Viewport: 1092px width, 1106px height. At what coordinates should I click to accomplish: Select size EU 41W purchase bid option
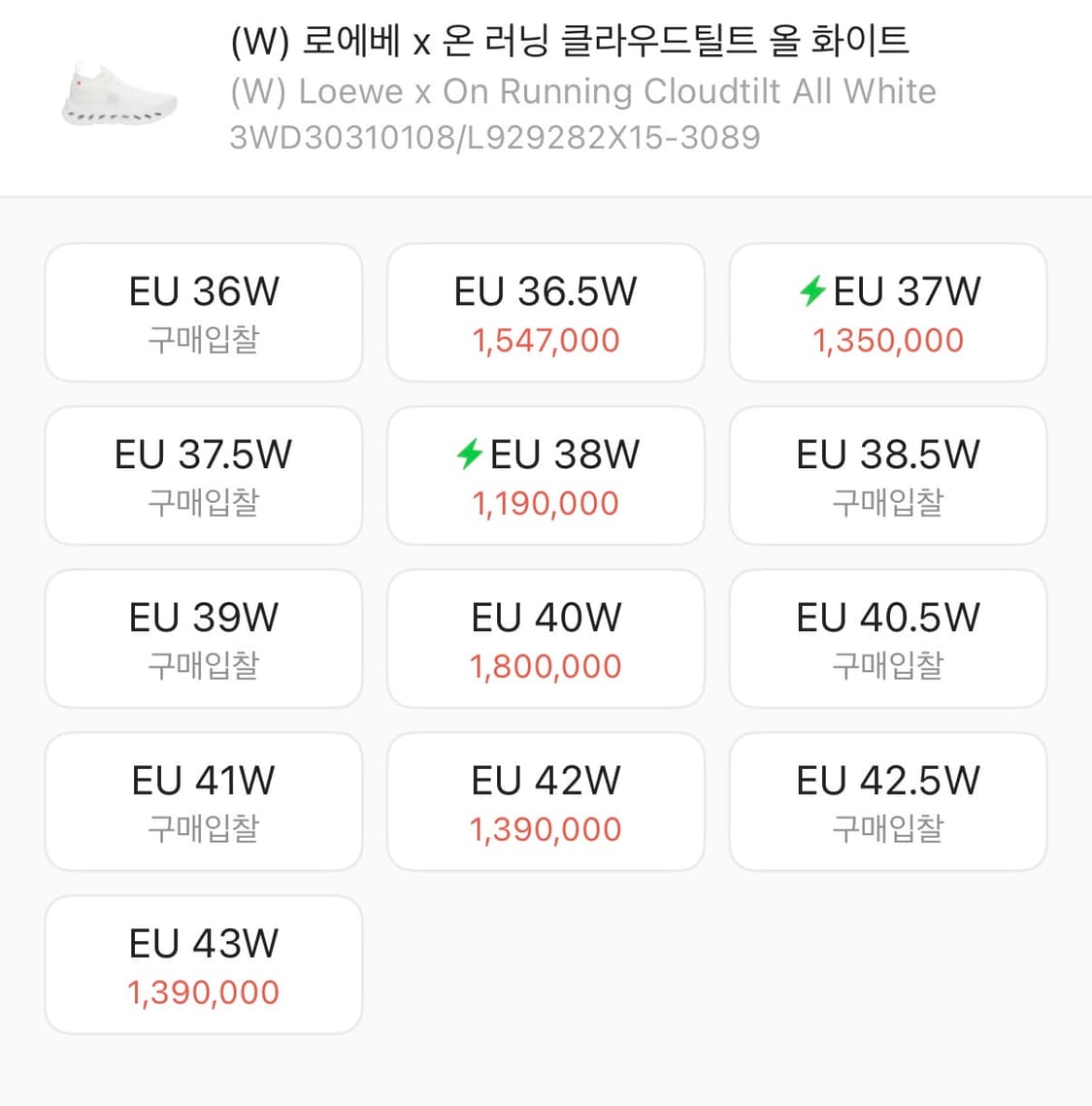point(203,801)
